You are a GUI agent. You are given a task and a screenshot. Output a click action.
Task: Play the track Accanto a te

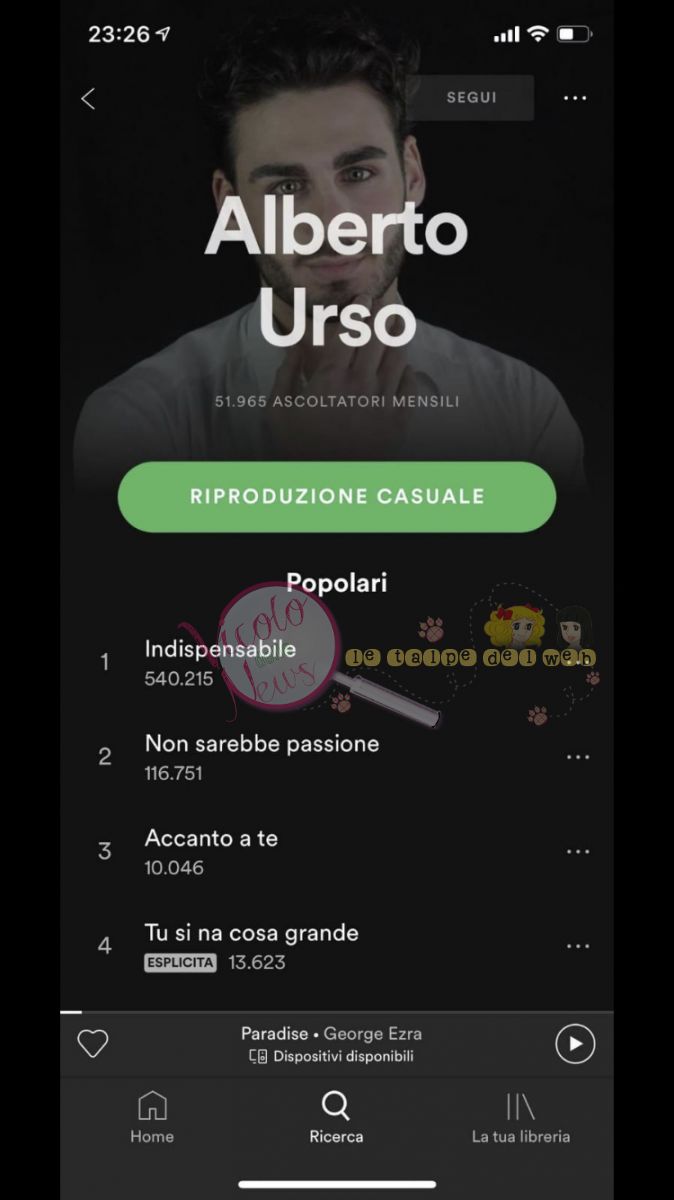point(211,851)
